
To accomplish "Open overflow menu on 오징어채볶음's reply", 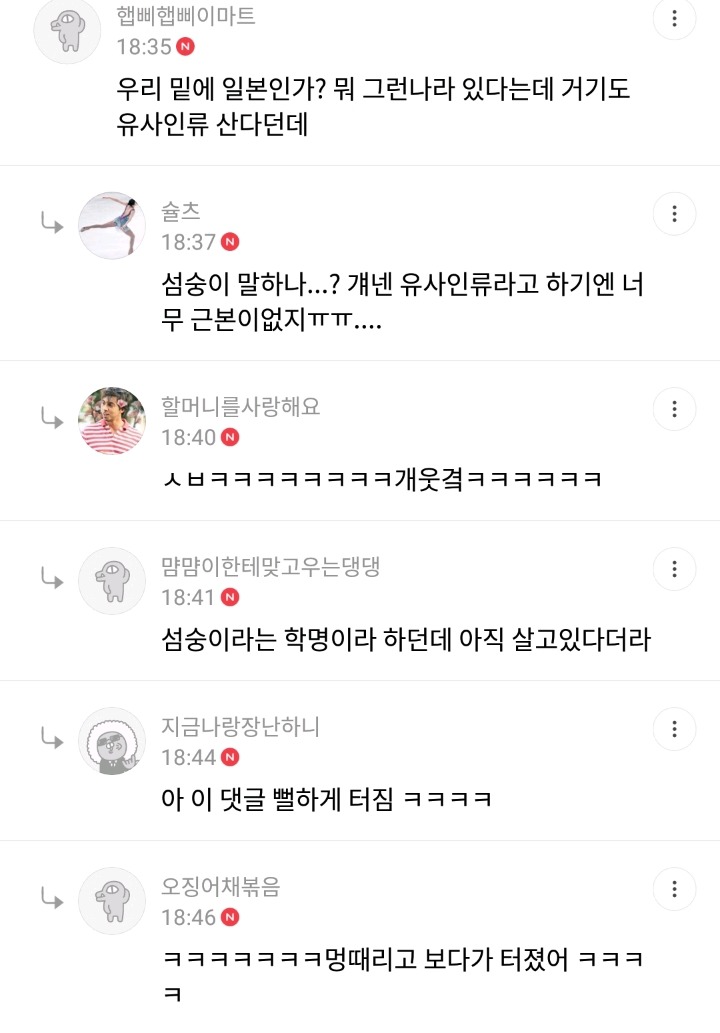I will [x=675, y=889].
